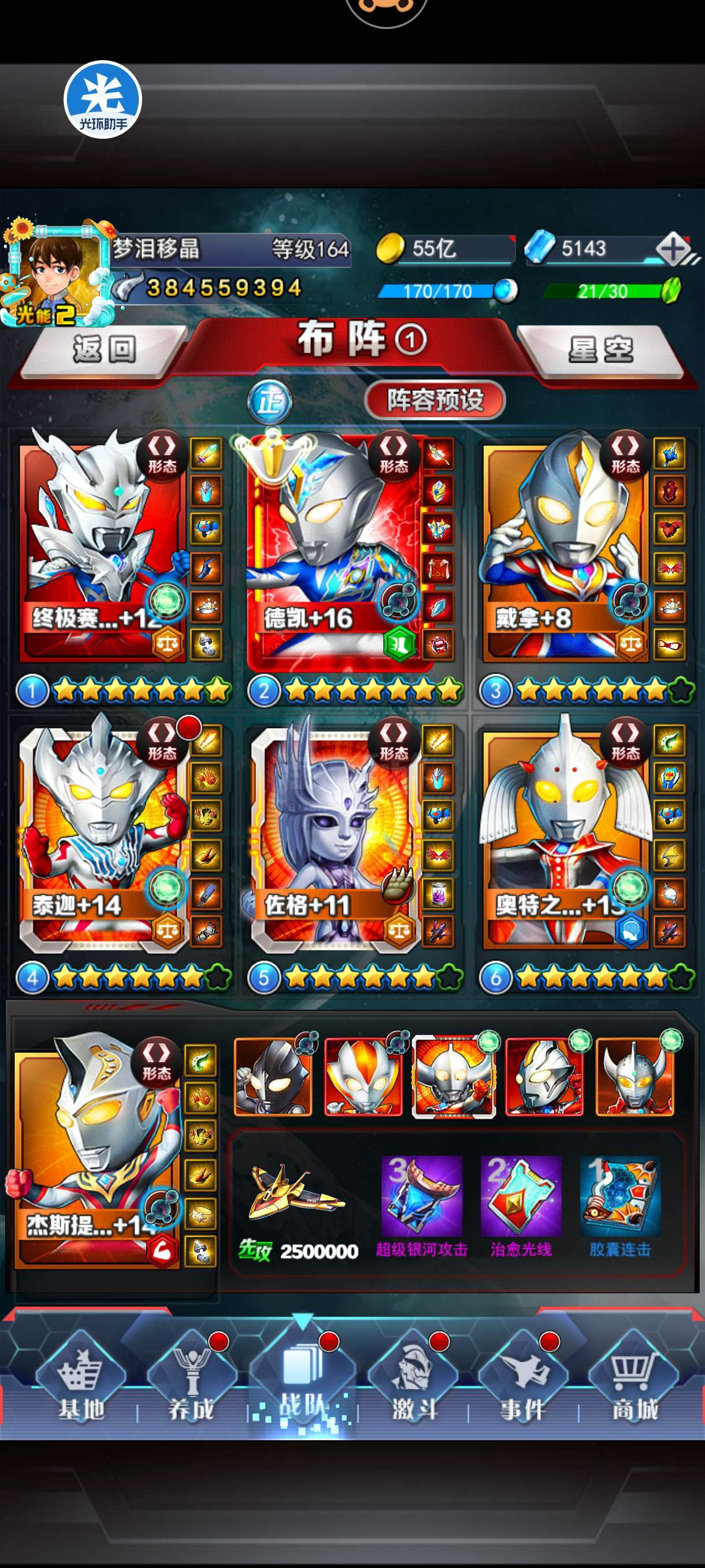Open the 光环助手 floating icon
Screen dimensions: 705x1568
point(103,100)
